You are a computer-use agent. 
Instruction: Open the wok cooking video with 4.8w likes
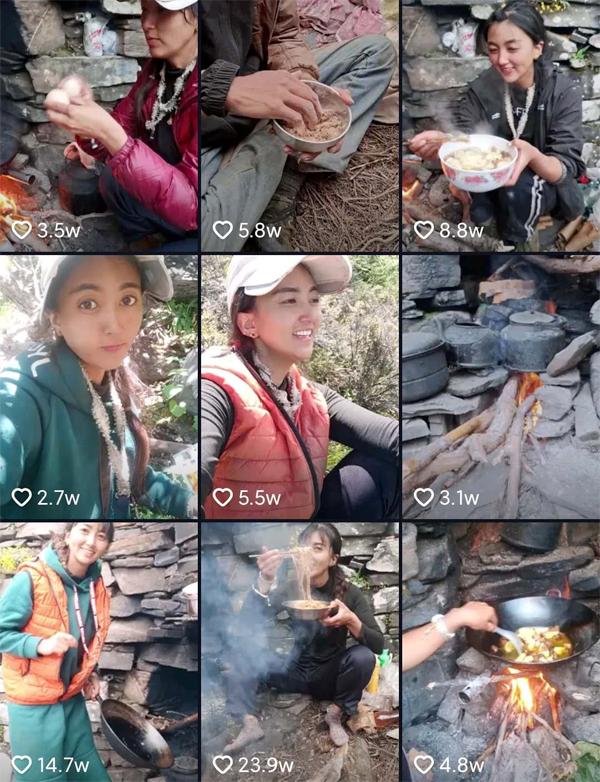click(500, 650)
